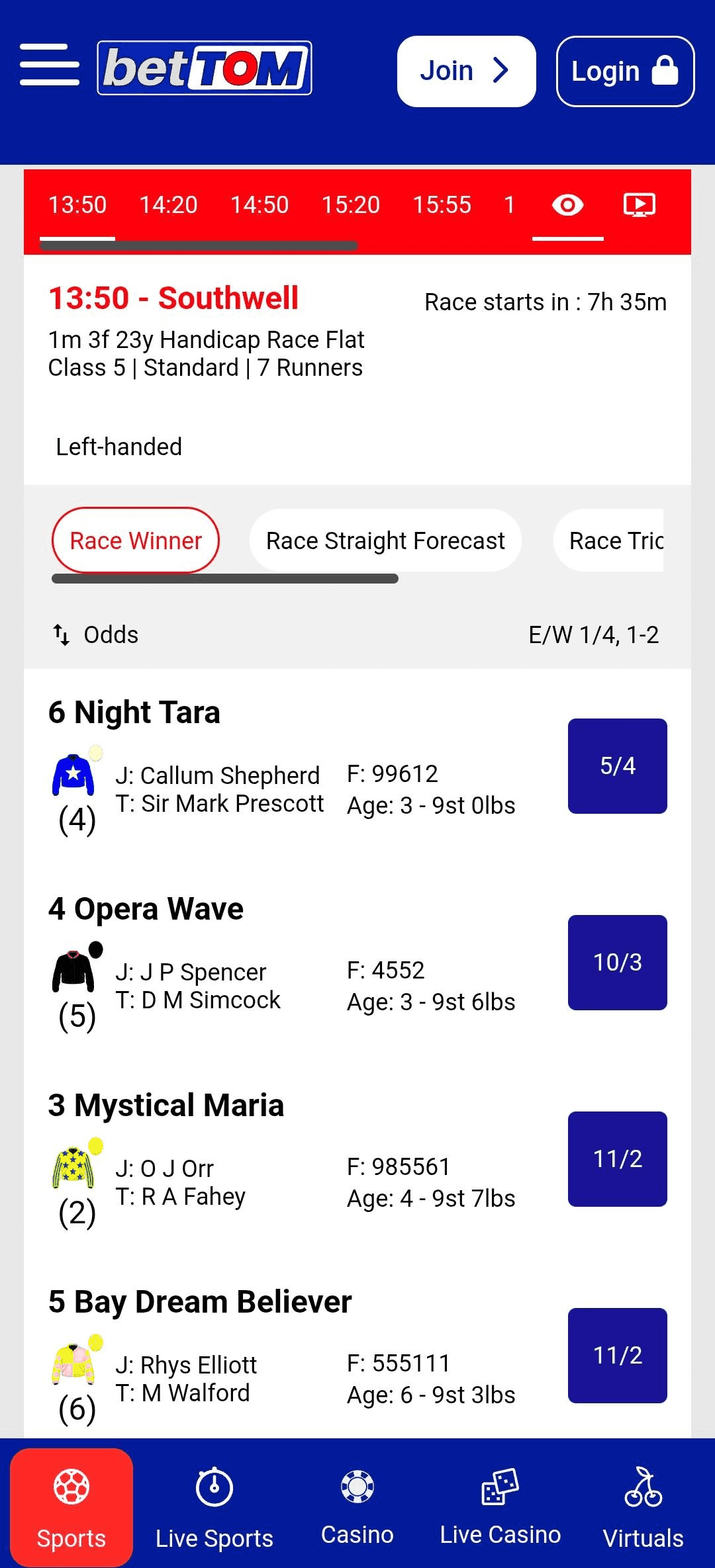Switch to the 15:55 race
Image resolution: width=715 pixels, height=1568 pixels.
[x=442, y=205]
